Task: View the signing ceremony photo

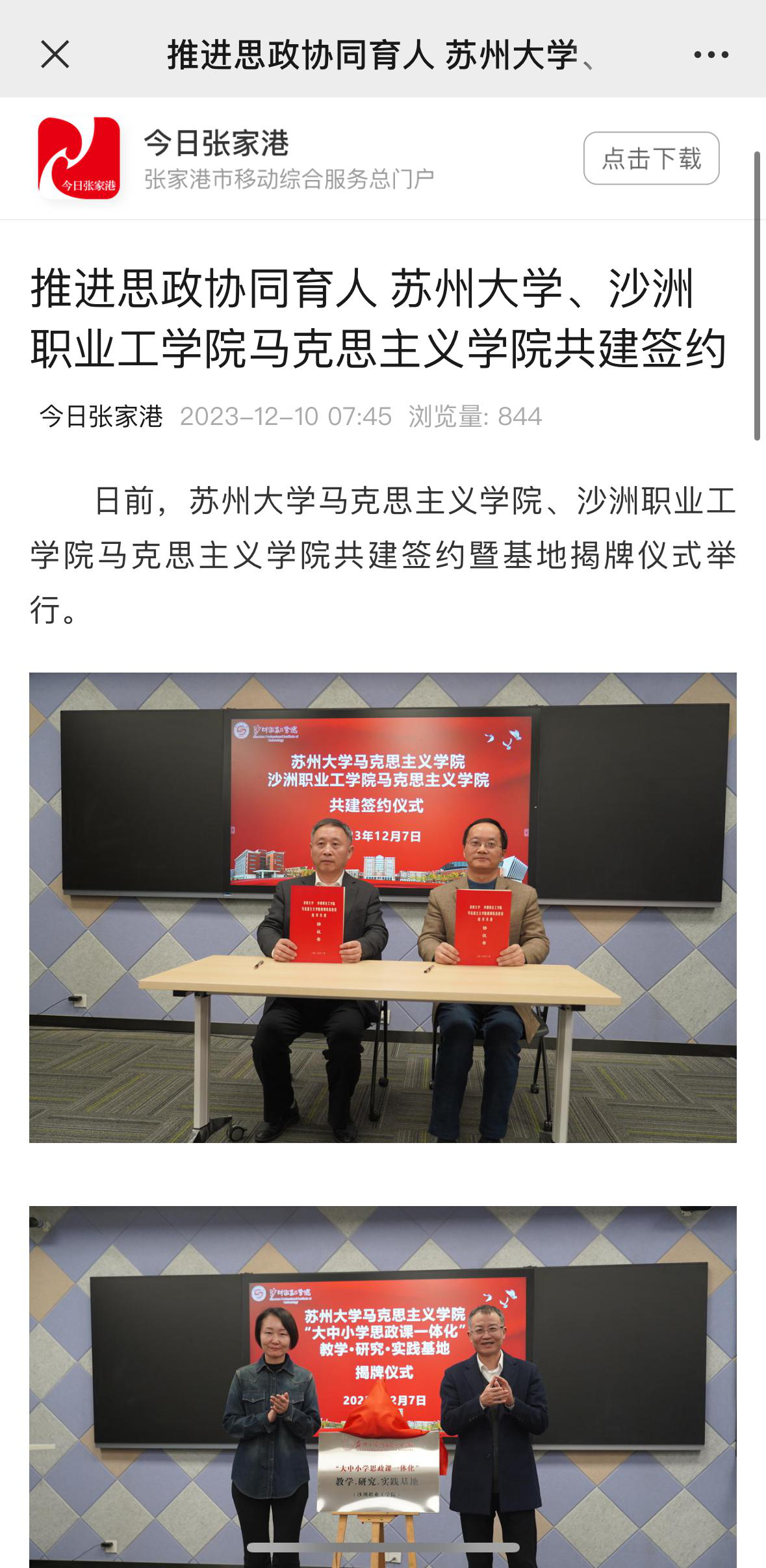Action: point(383,907)
